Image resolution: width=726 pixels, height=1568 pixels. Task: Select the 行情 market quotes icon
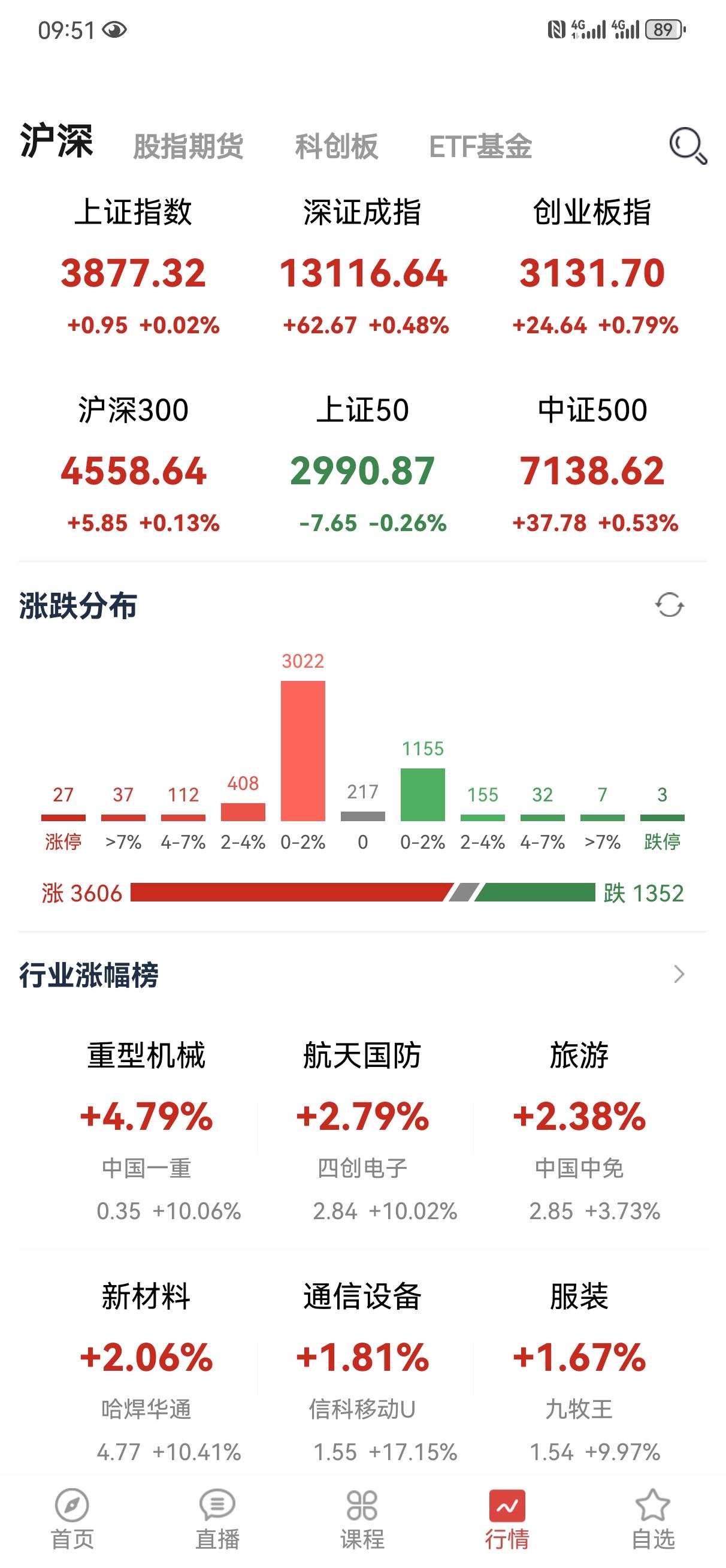coord(508,1505)
